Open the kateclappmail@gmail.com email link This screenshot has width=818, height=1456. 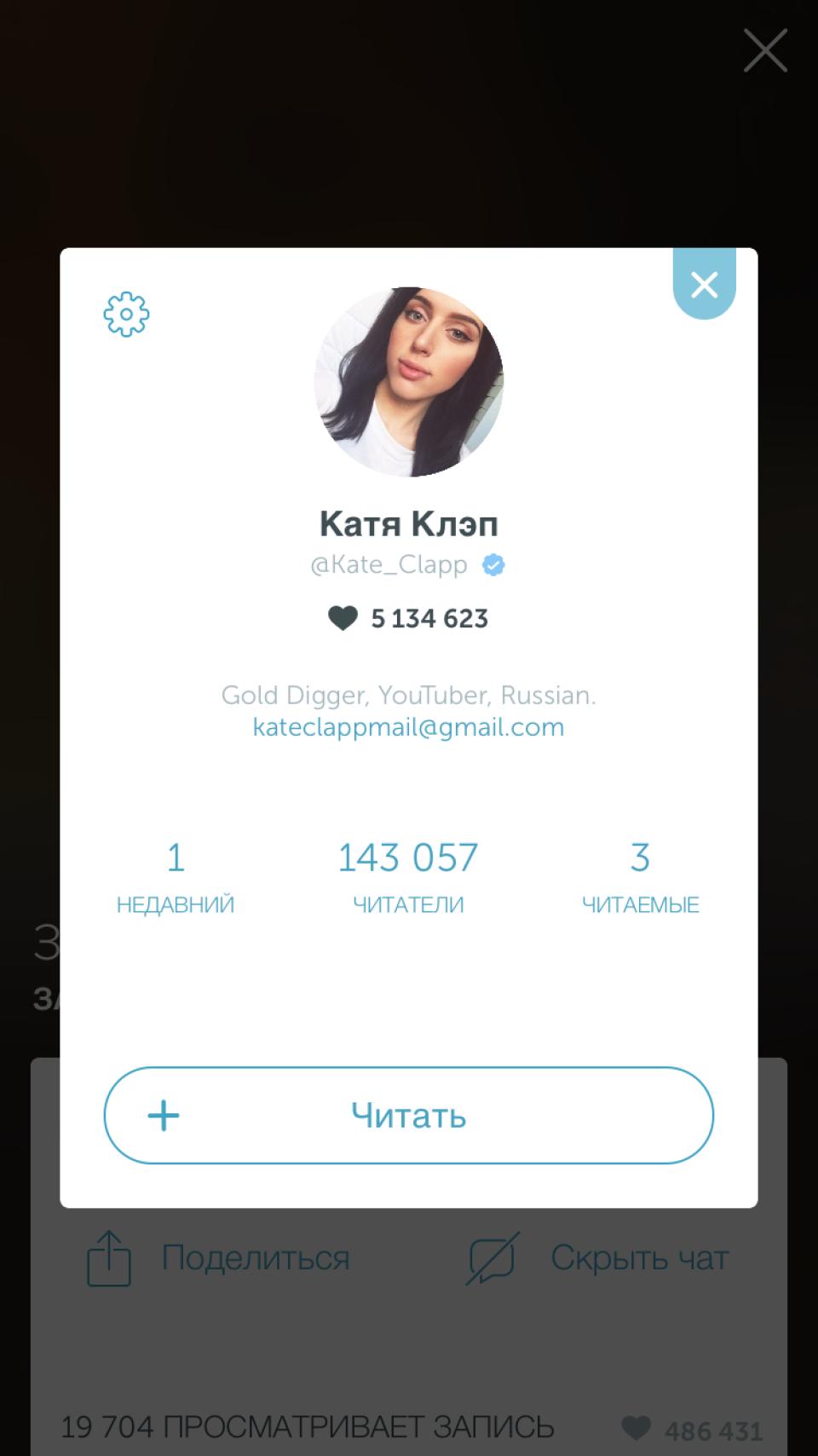pos(408,727)
